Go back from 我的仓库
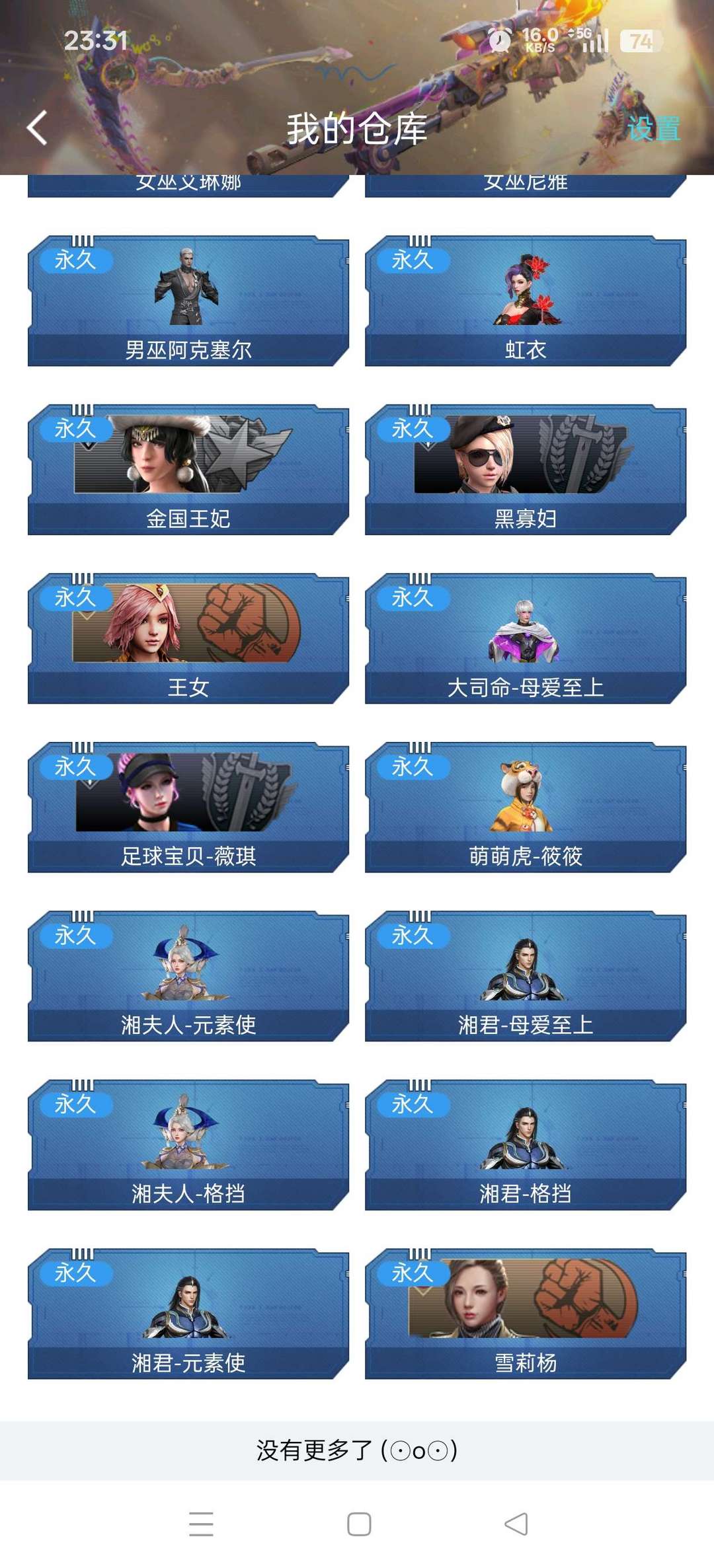This screenshot has width=714, height=1568. (x=38, y=128)
